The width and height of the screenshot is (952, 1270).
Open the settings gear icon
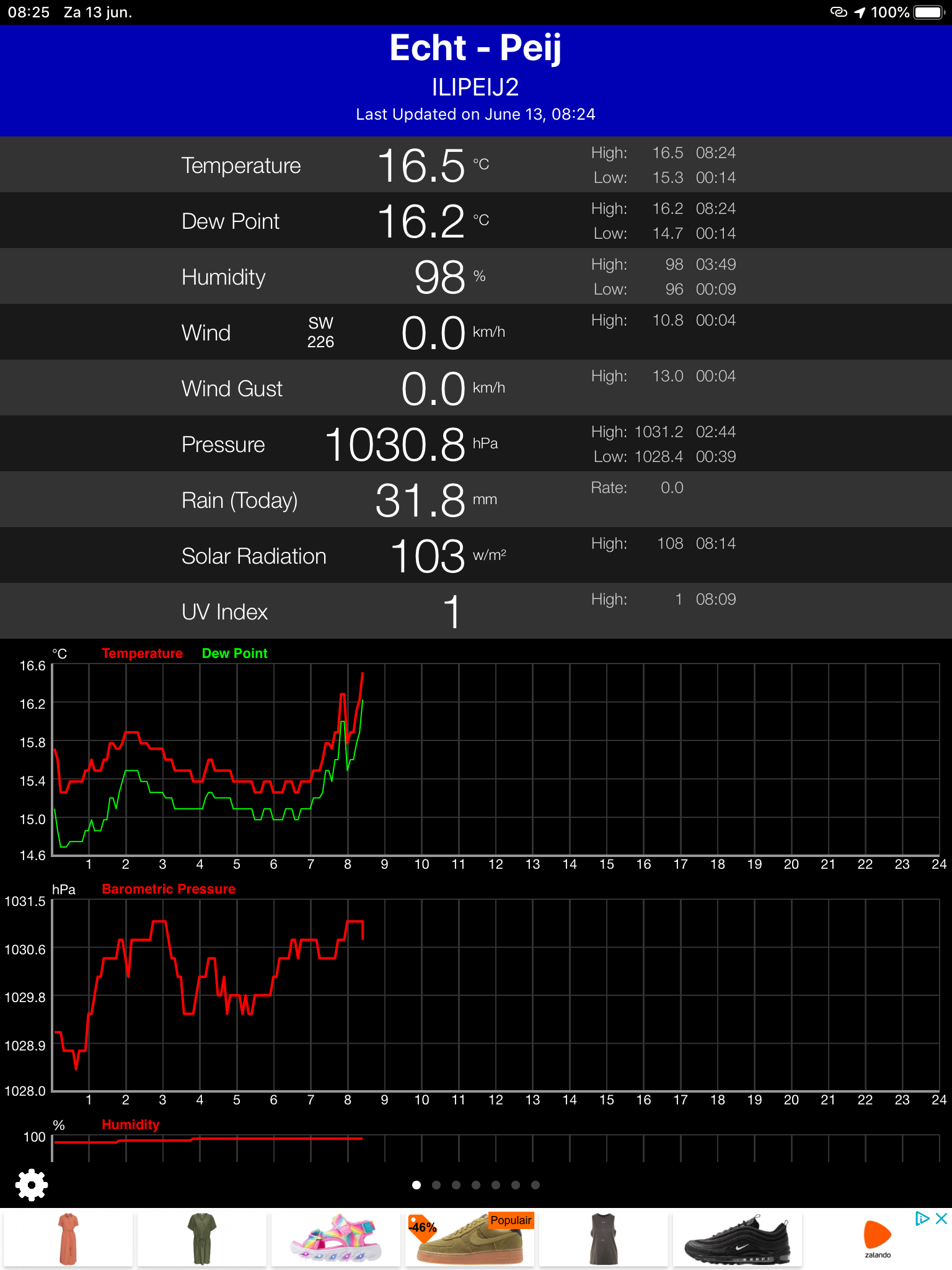tap(32, 1185)
